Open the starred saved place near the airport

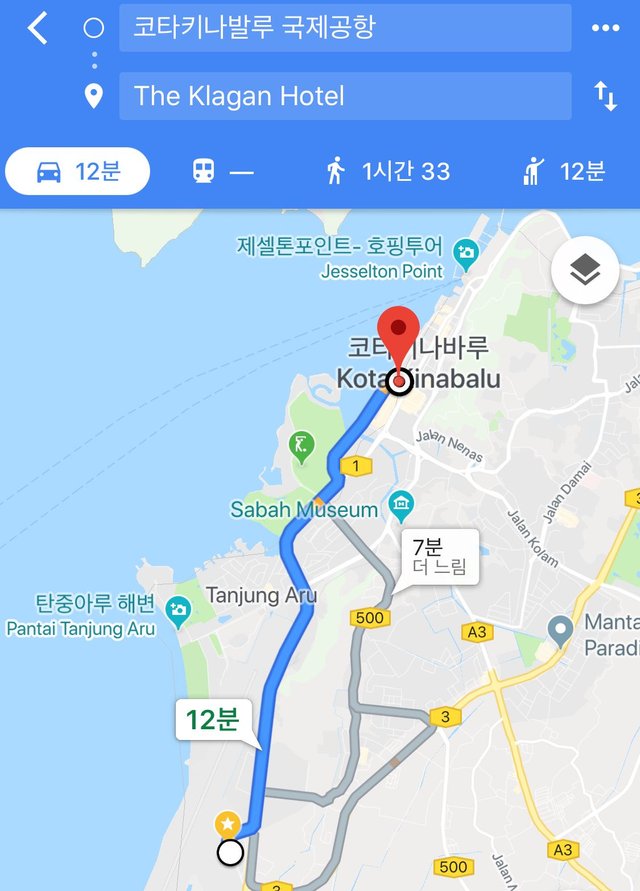pyautogui.click(x=227, y=824)
